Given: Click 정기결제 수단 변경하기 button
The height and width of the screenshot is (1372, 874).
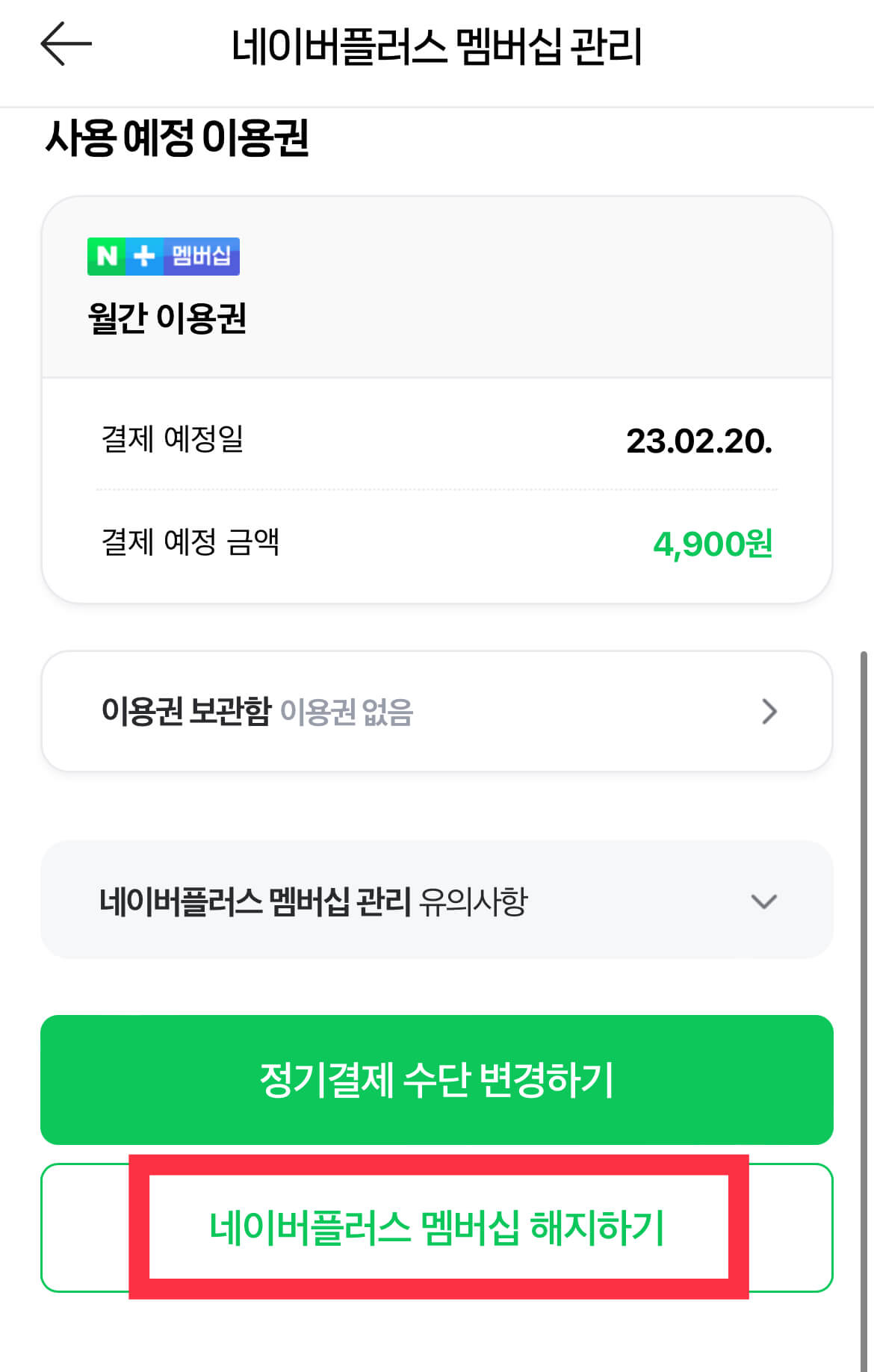Looking at the screenshot, I should (437, 1078).
